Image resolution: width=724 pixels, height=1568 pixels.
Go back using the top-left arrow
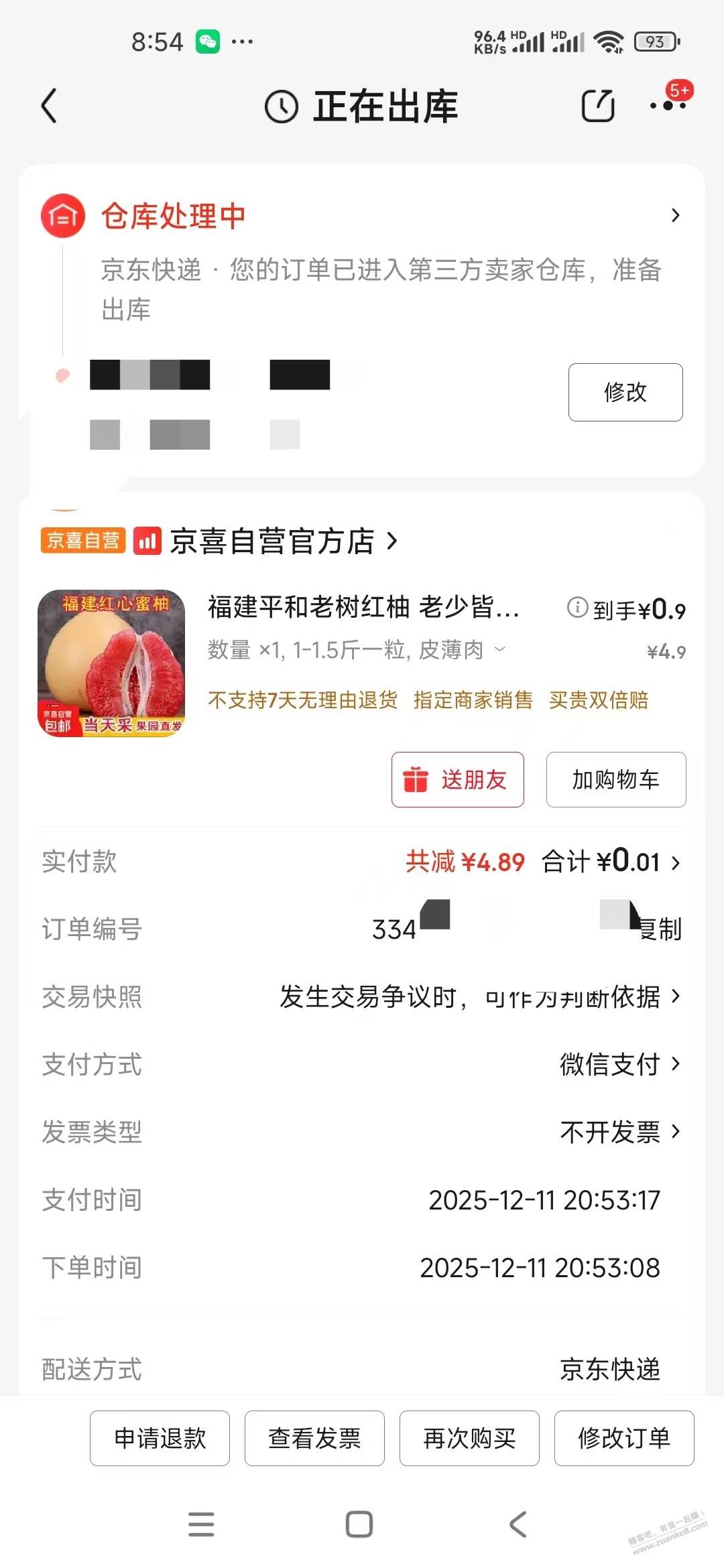50,107
